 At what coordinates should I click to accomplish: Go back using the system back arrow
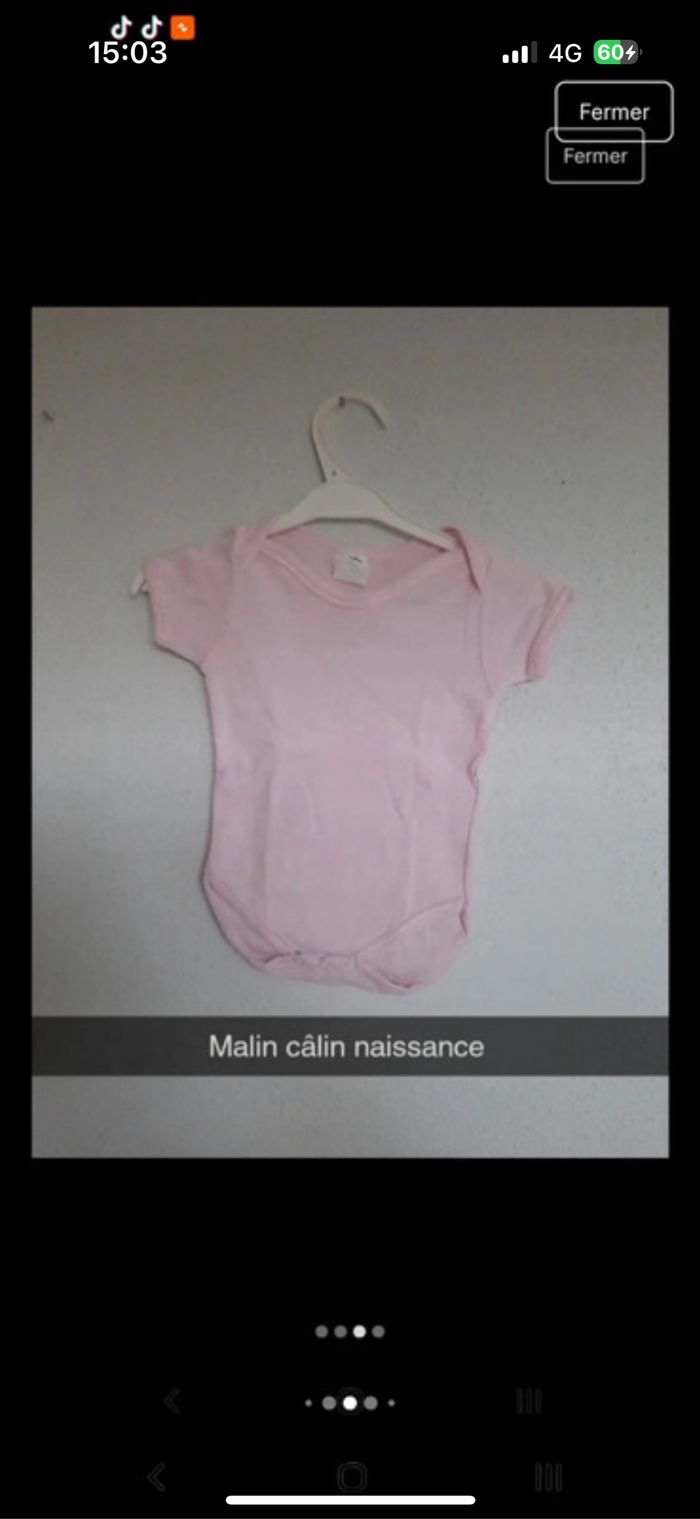click(x=157, y=1476)
